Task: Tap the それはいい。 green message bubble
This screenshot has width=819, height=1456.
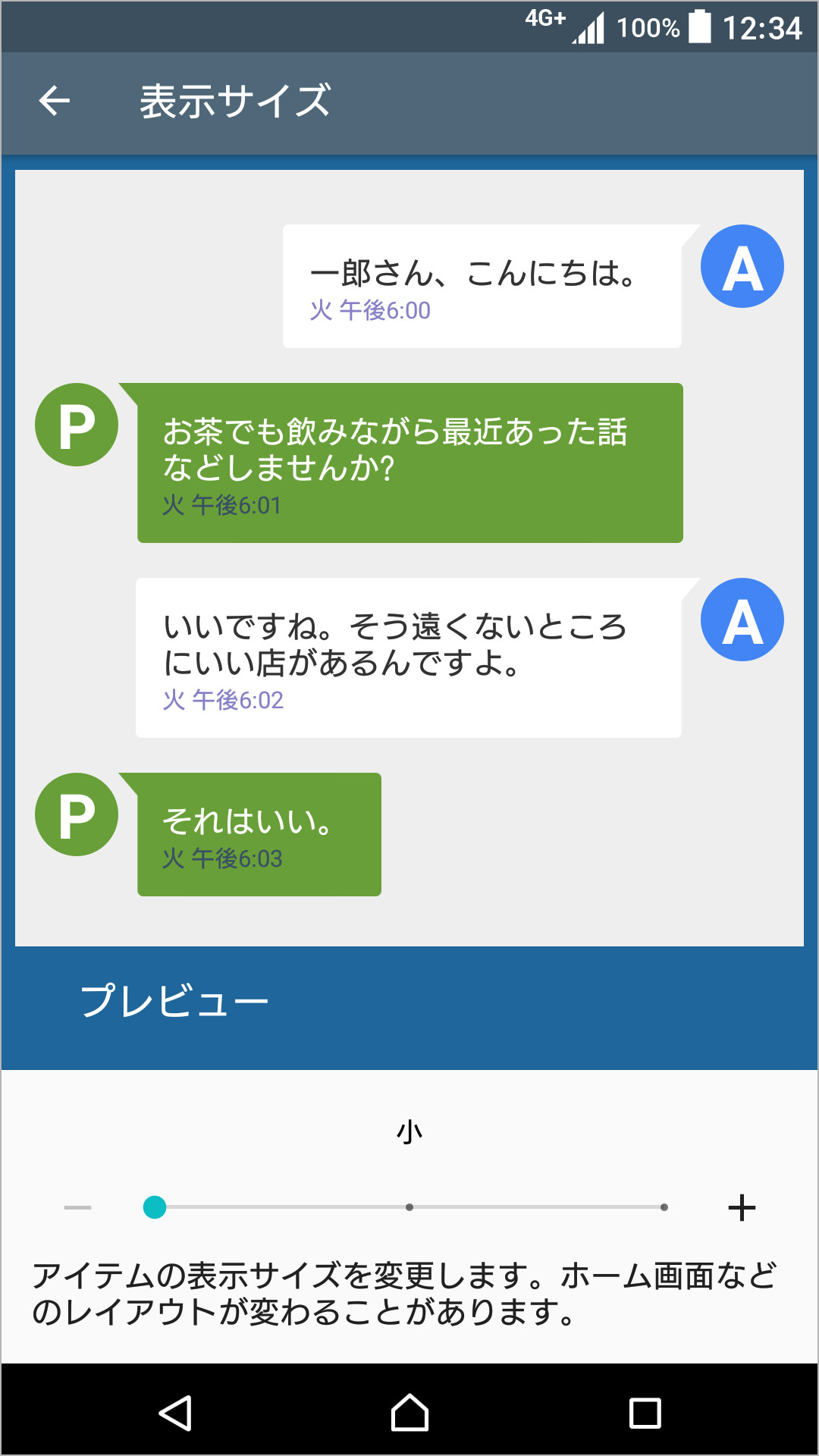Action: (x=258, y=827)
